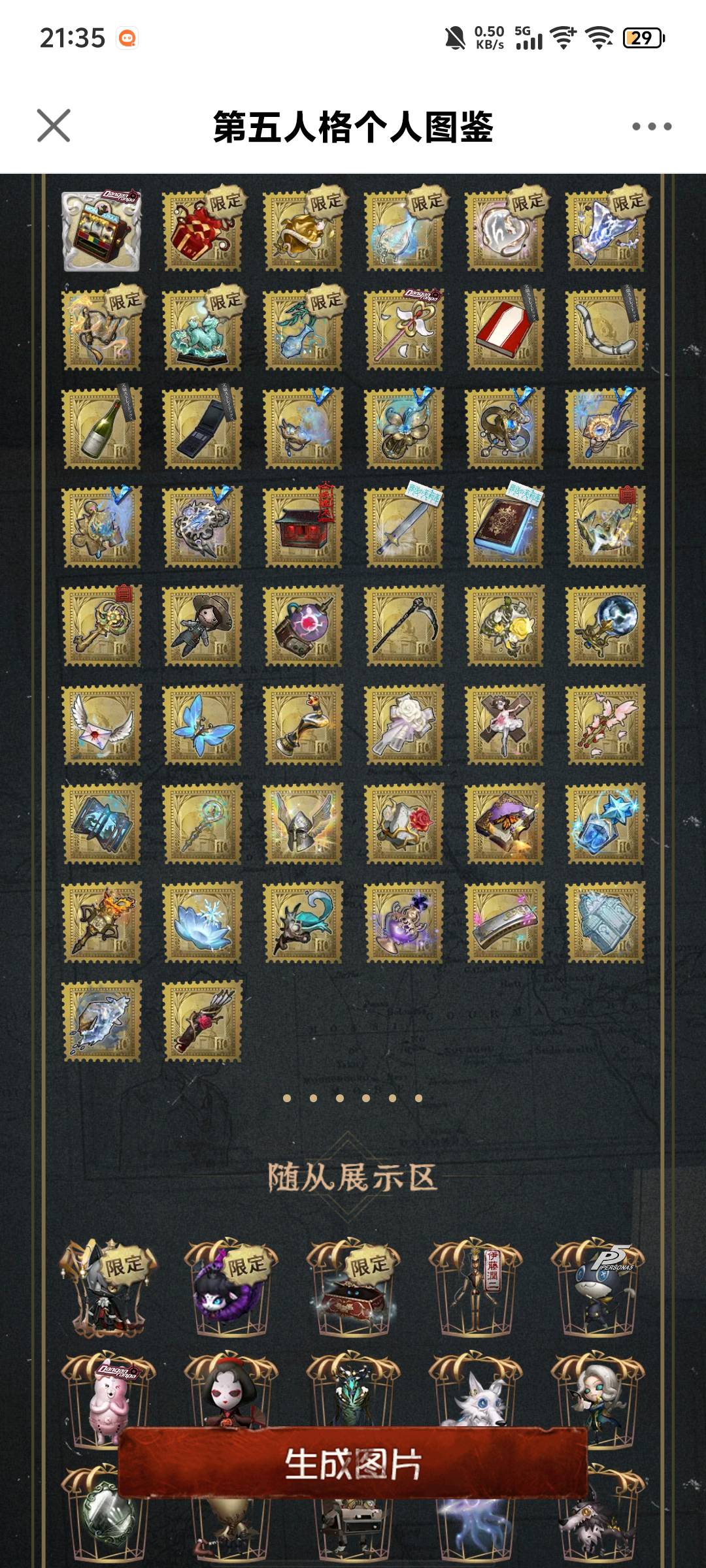Select the black scythe item
This screenshot has height=1568, width=706.
tap(404, 626)
